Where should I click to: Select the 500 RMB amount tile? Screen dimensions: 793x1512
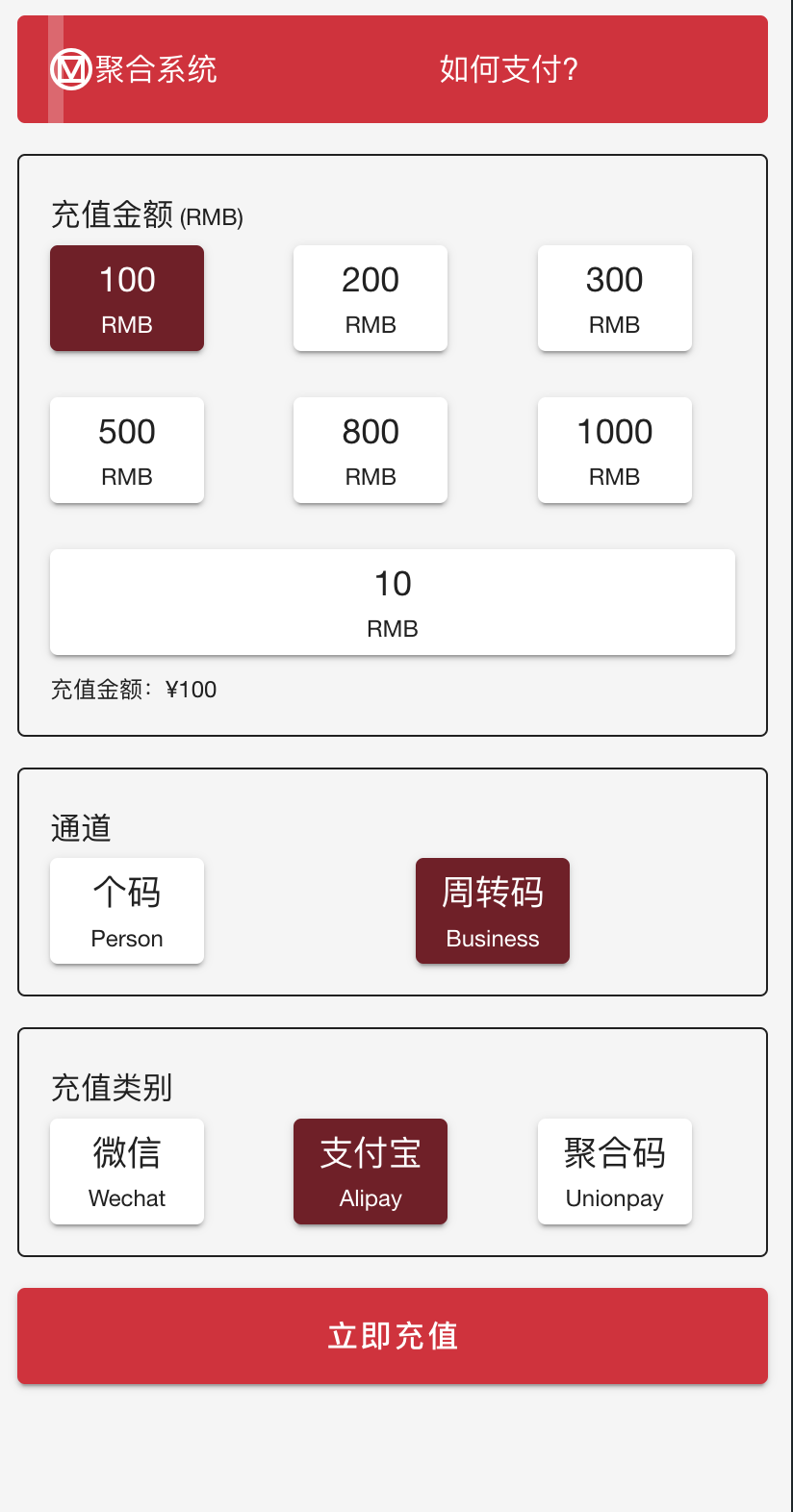click(126, 450)
